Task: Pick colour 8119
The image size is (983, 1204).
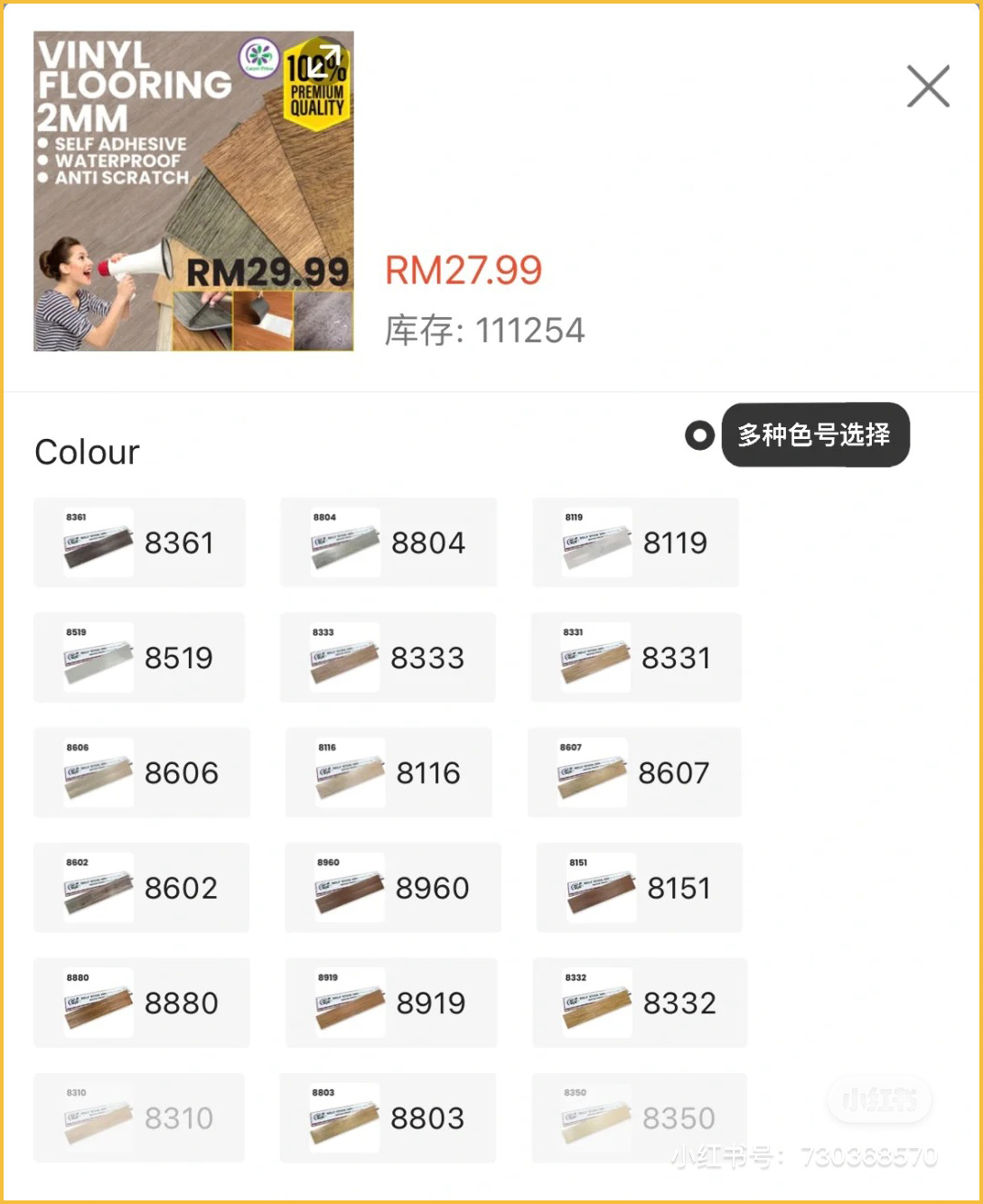Action: coord(635,543)
